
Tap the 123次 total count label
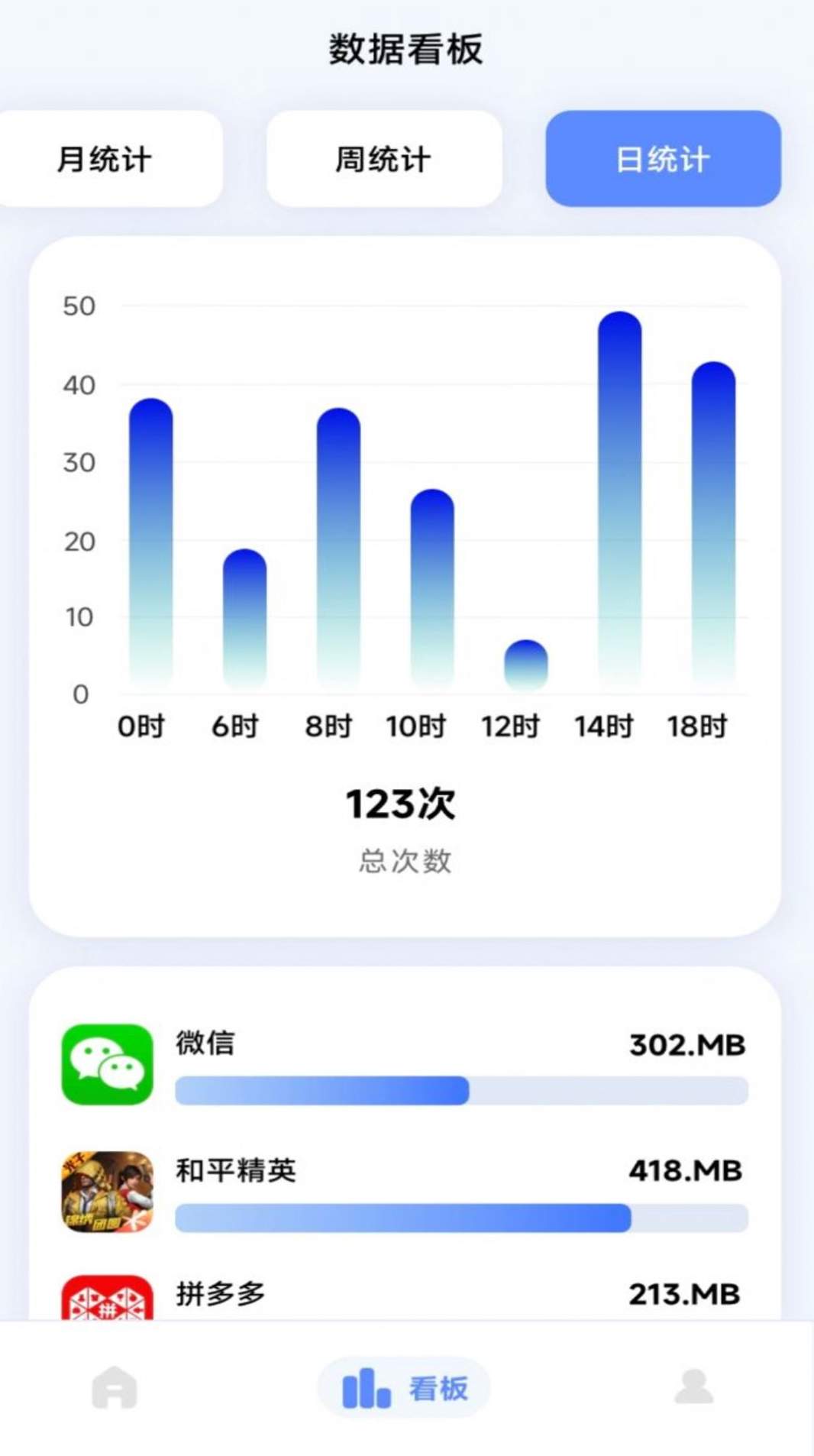(x=403, y=804)
